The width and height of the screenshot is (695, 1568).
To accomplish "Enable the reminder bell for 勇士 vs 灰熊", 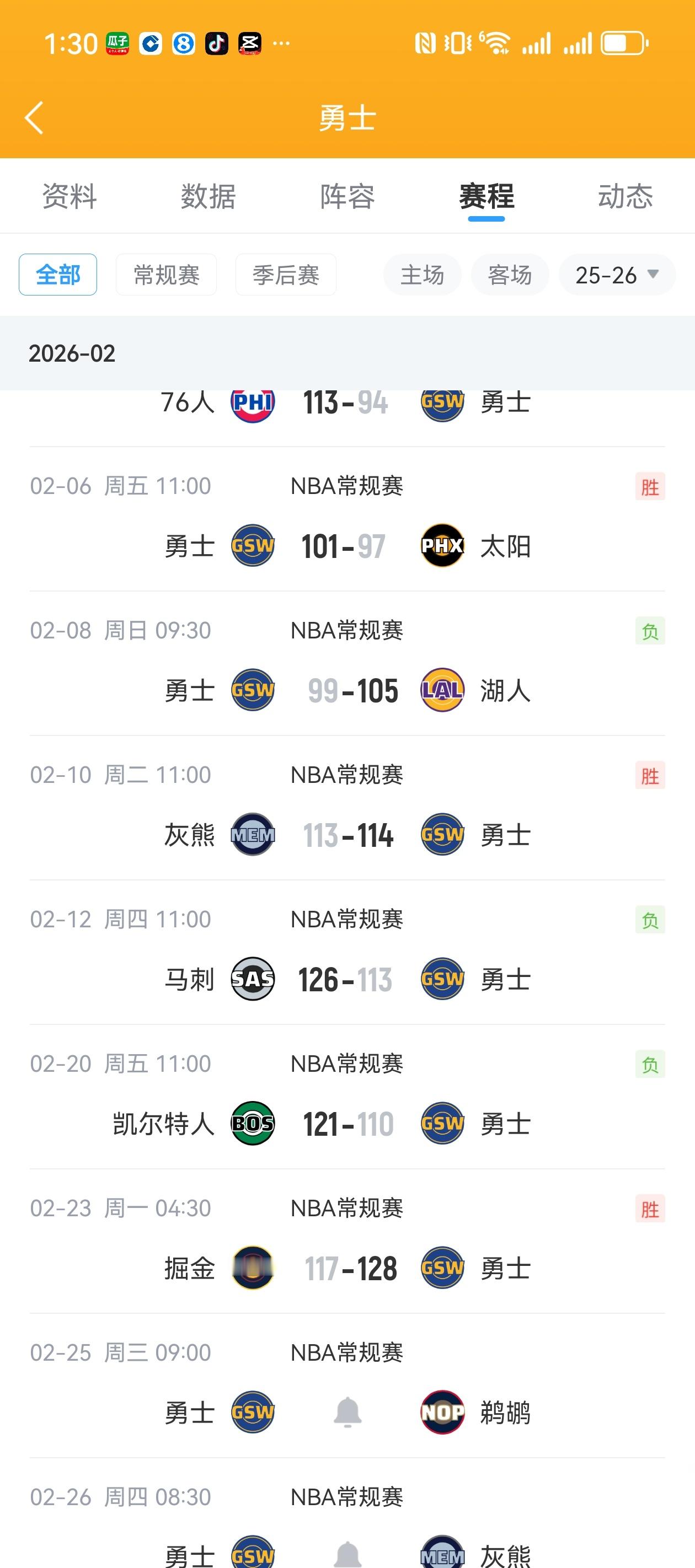I will coord(347,1555).
